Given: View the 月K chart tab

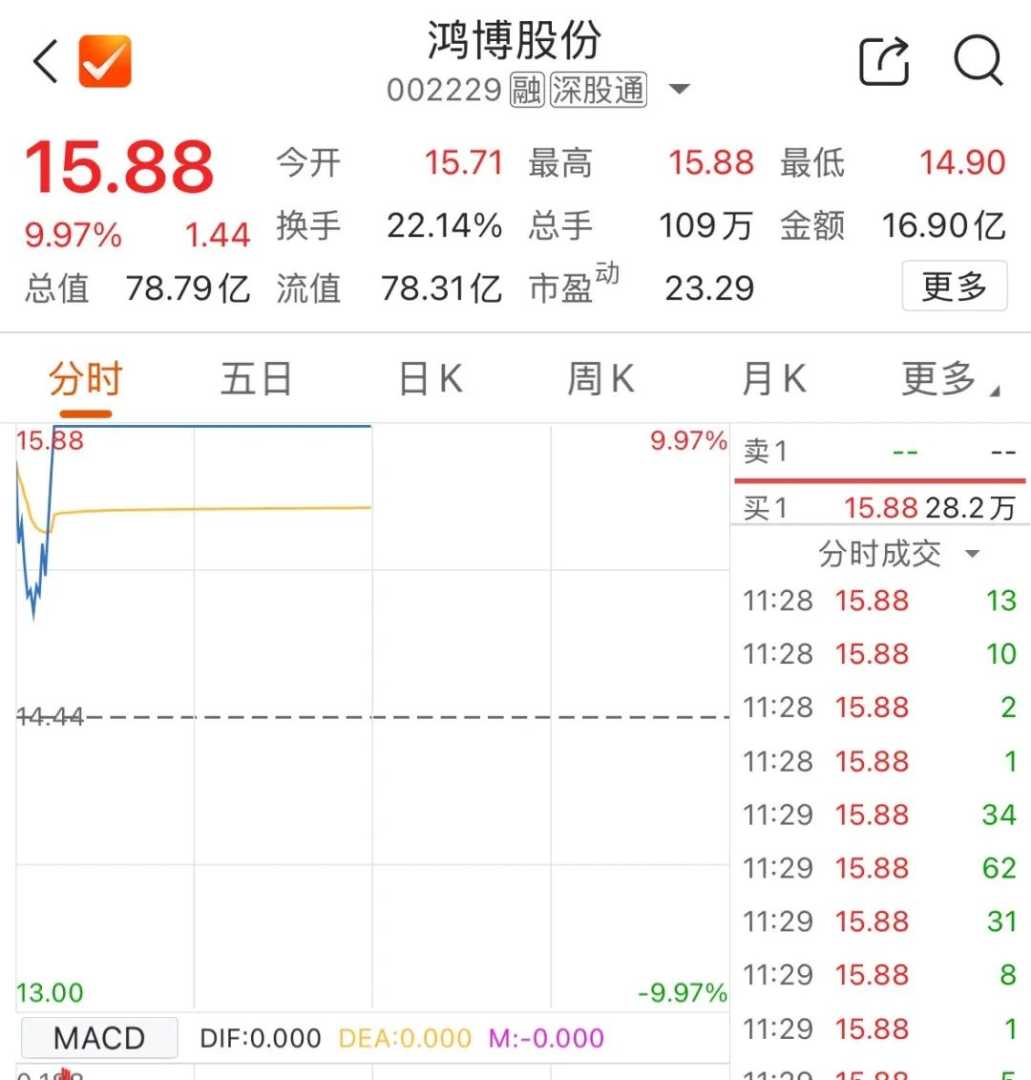Looking at the screenshot, I should click(773, 381).
